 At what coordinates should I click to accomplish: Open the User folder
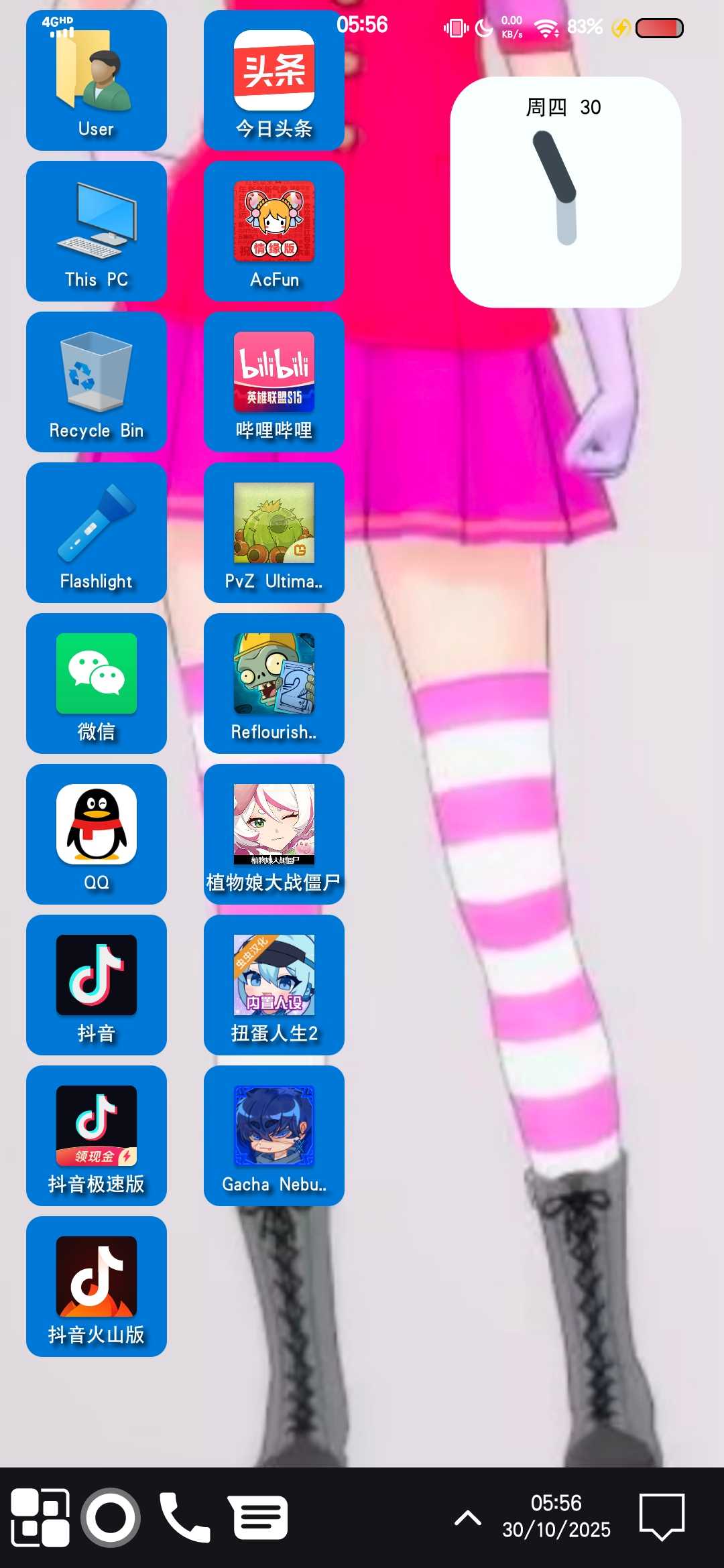point(97,80)
